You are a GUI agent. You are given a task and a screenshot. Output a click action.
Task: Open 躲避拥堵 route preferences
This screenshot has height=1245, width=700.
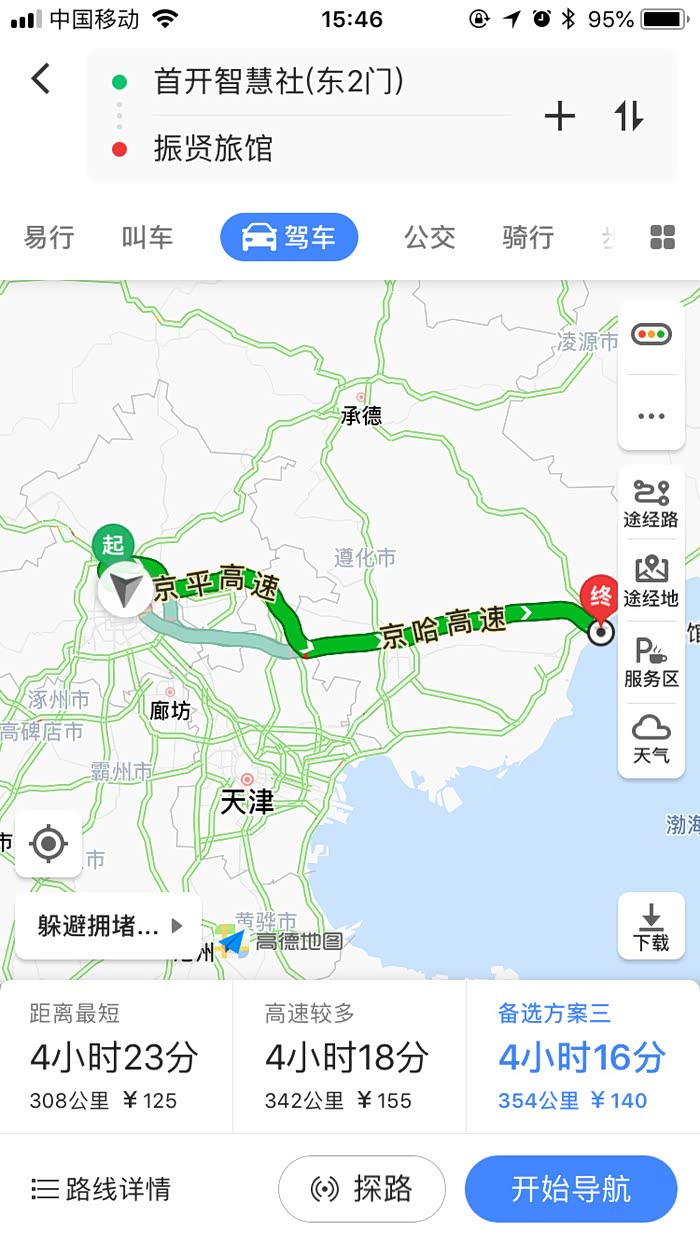pos(108,926)
